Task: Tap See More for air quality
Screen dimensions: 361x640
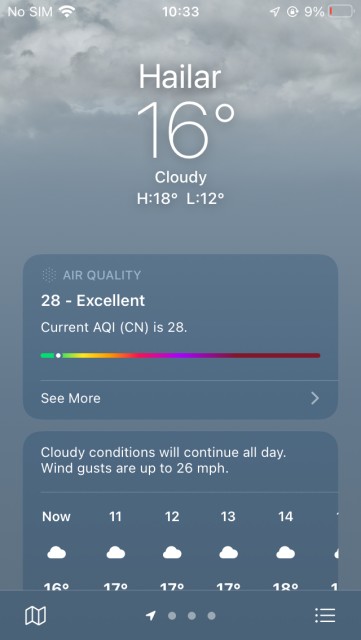Action: [180, 398]
